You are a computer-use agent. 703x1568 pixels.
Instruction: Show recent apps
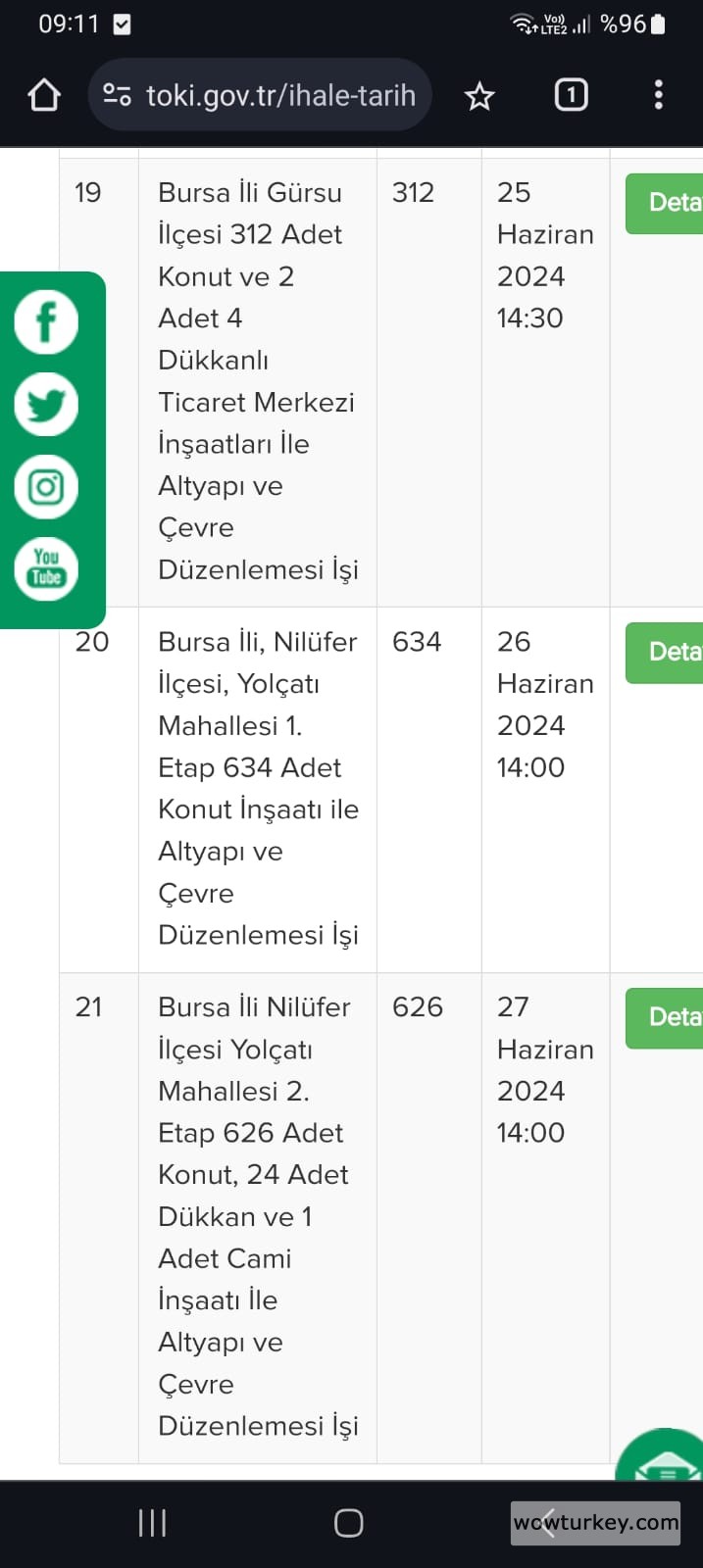[x=152, y=1523]
